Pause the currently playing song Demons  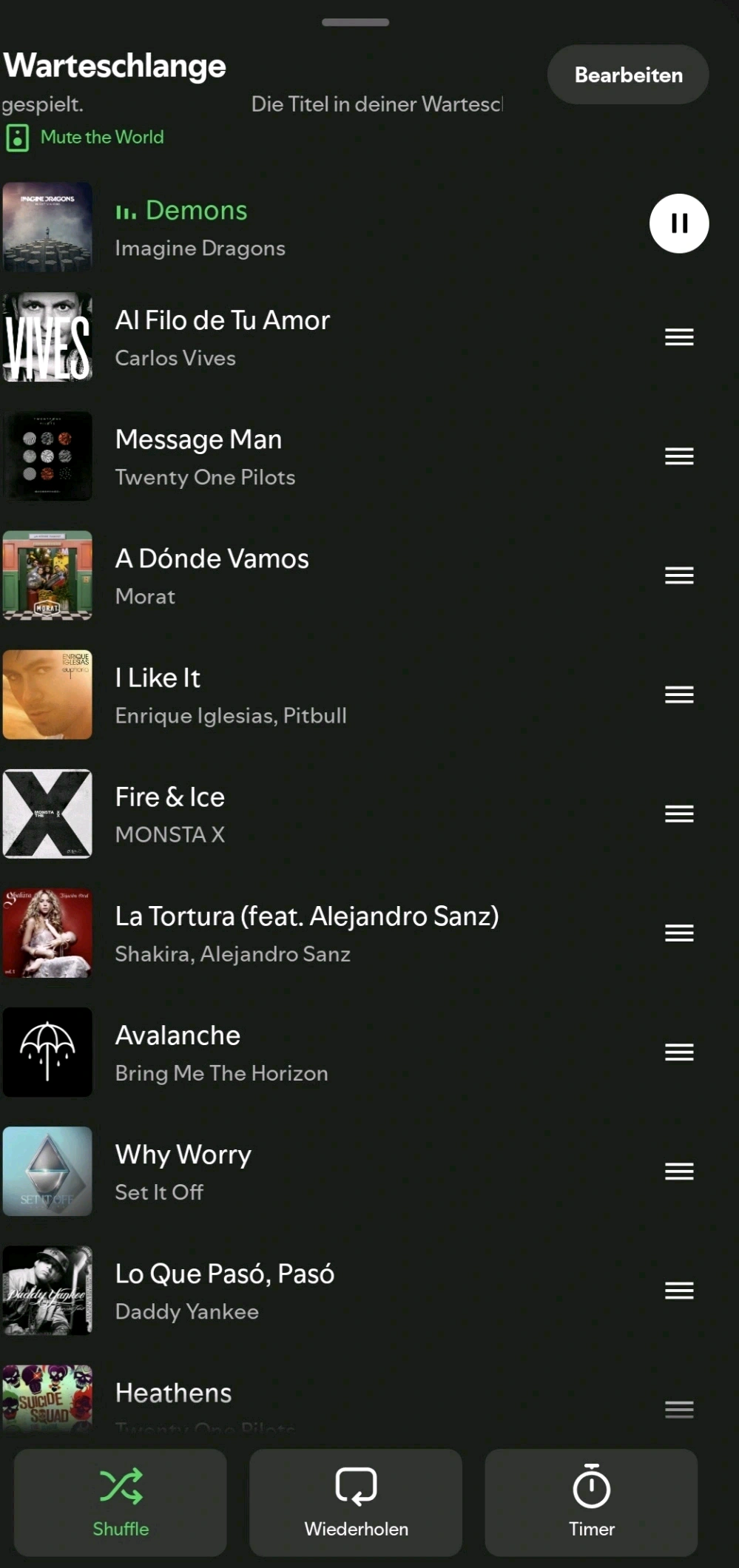pyautogui.click(x=678, y=223)
